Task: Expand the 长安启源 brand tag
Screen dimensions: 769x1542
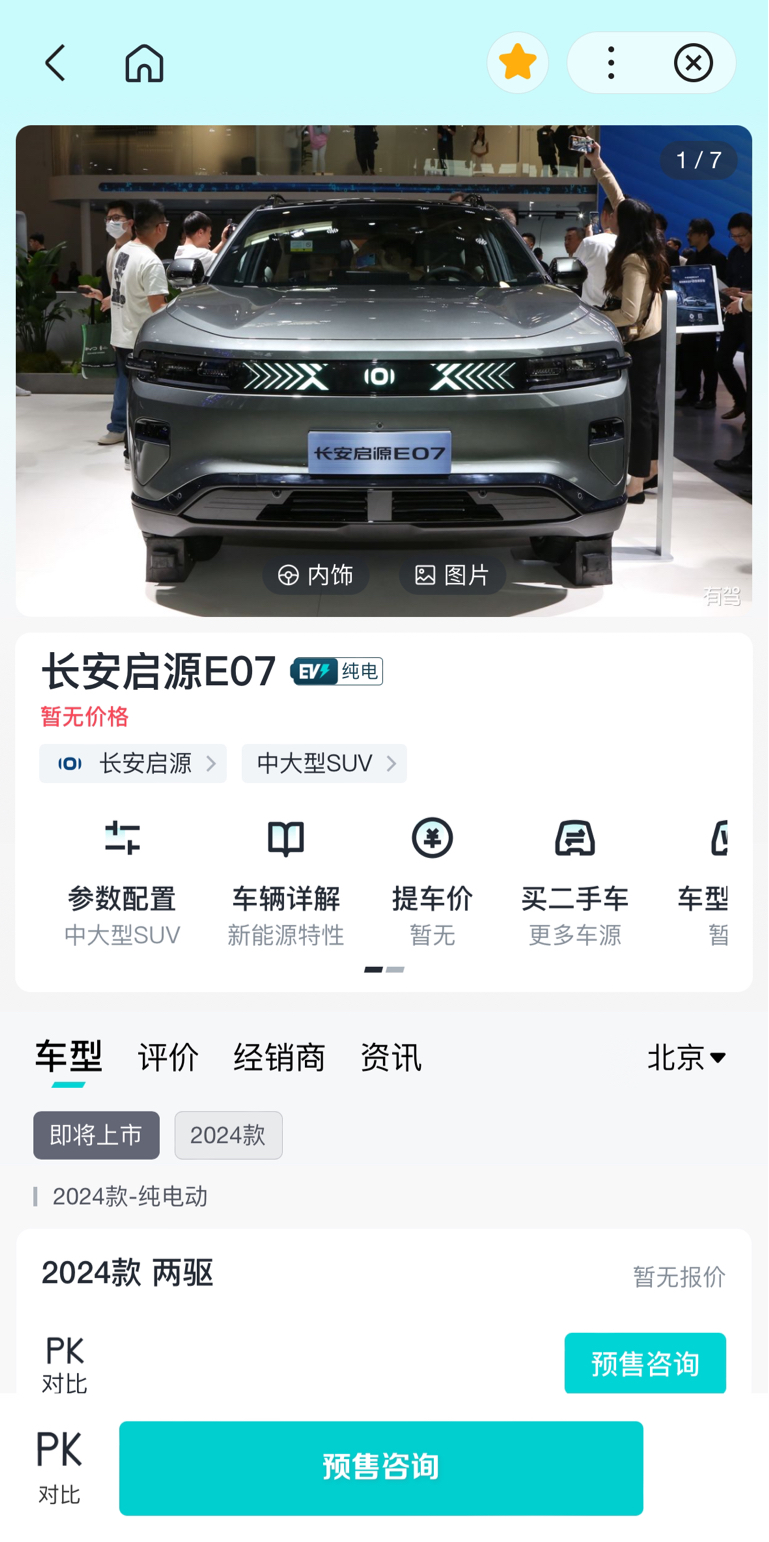Action: 132,763
